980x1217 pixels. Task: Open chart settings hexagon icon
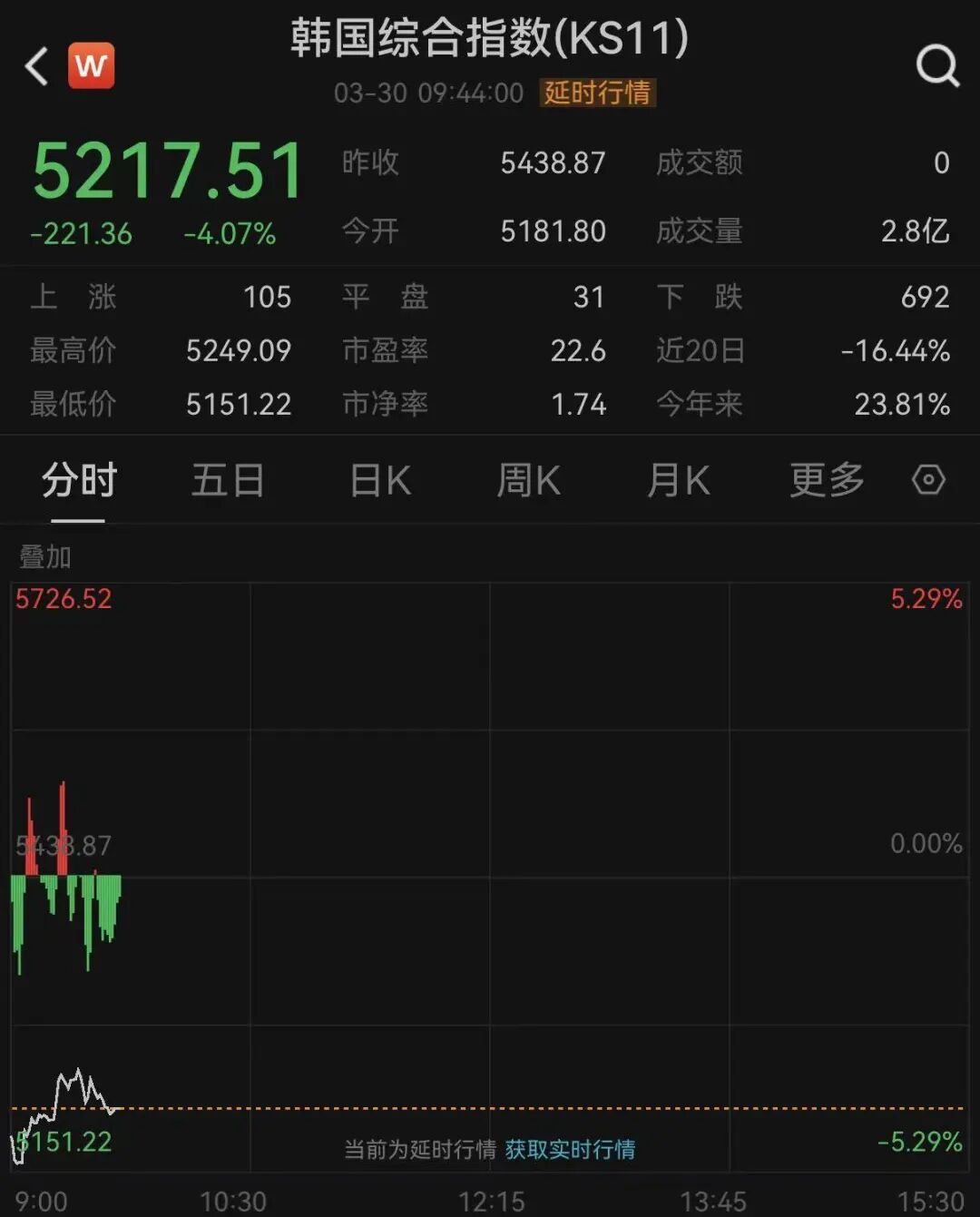pyautogui.click(x=928, y=480)
